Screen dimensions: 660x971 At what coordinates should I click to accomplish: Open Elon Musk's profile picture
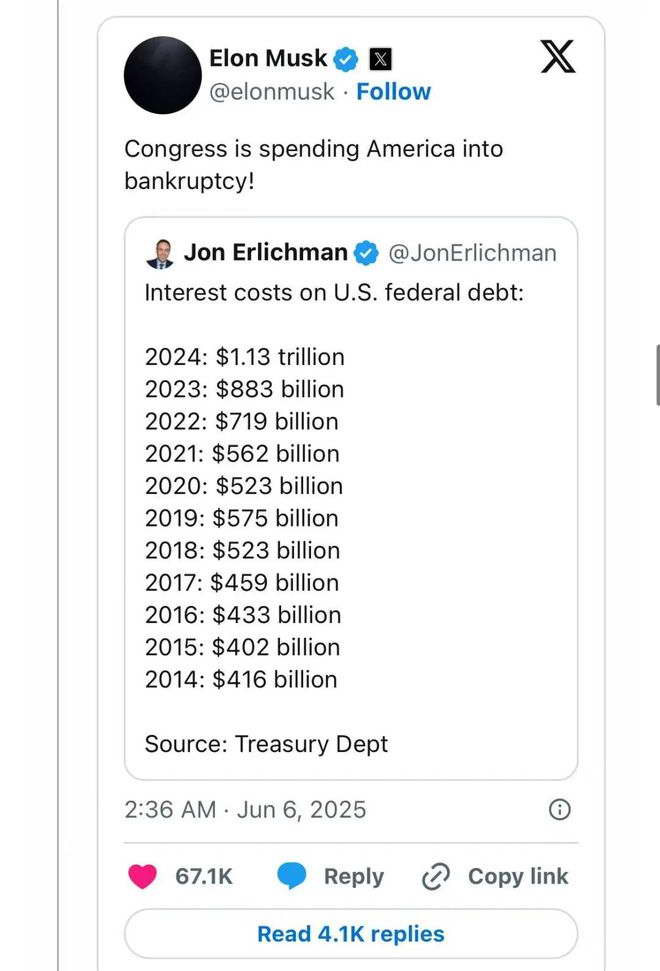coord(161,75)
